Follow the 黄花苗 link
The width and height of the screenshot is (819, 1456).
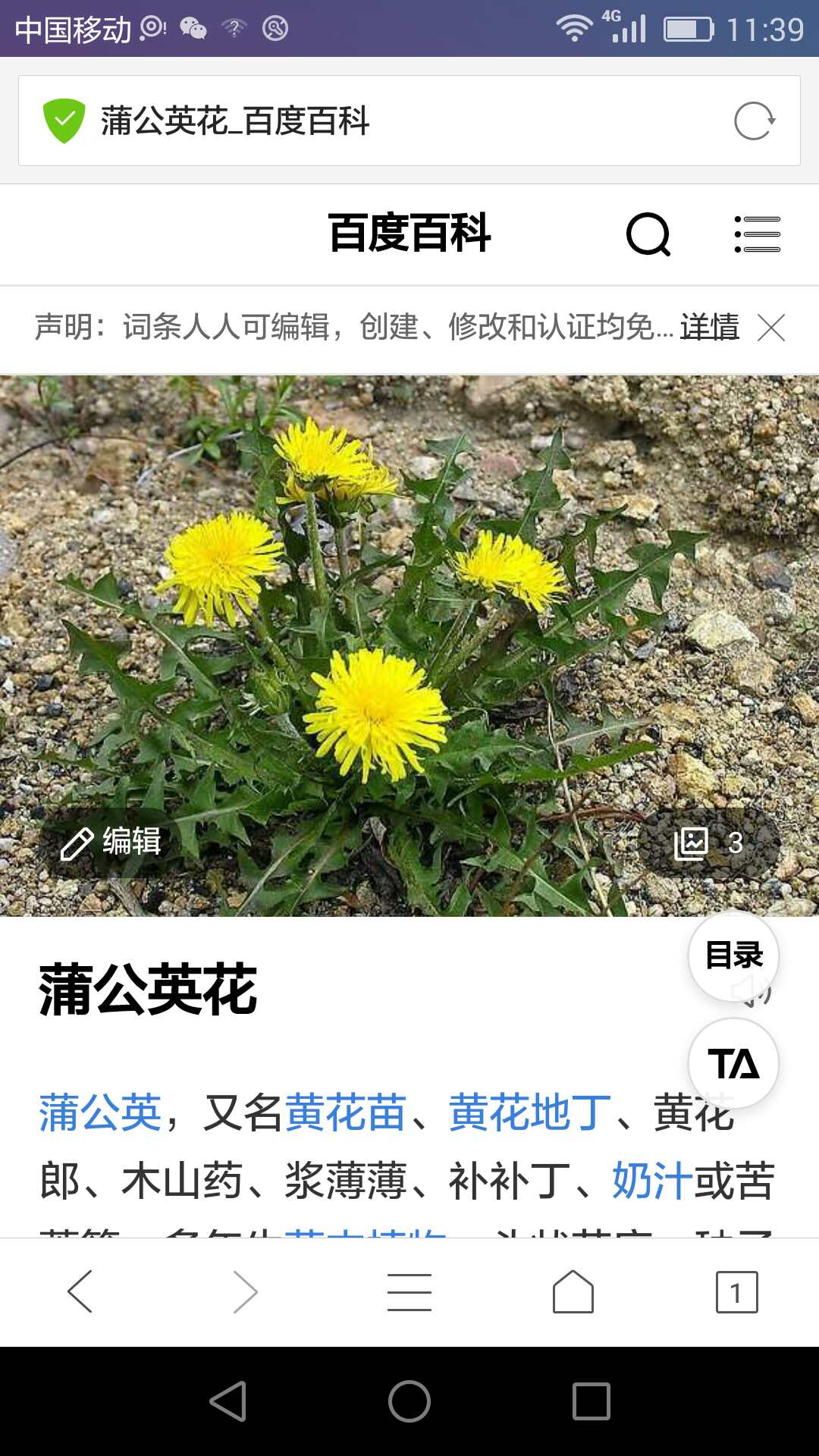click(345, 1112)
